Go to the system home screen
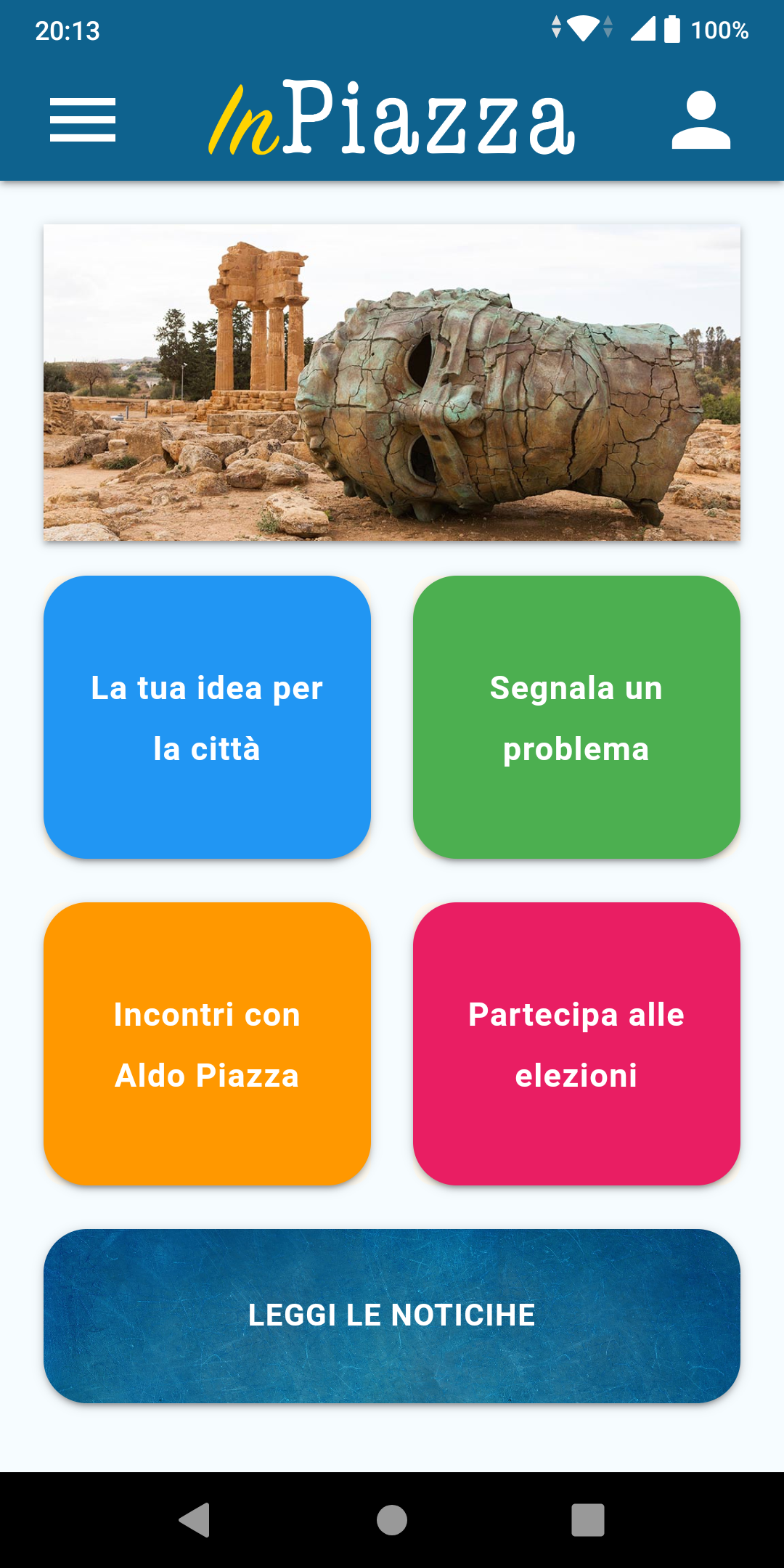This screenshot has width=784, height=1568. coord(392,1520)
